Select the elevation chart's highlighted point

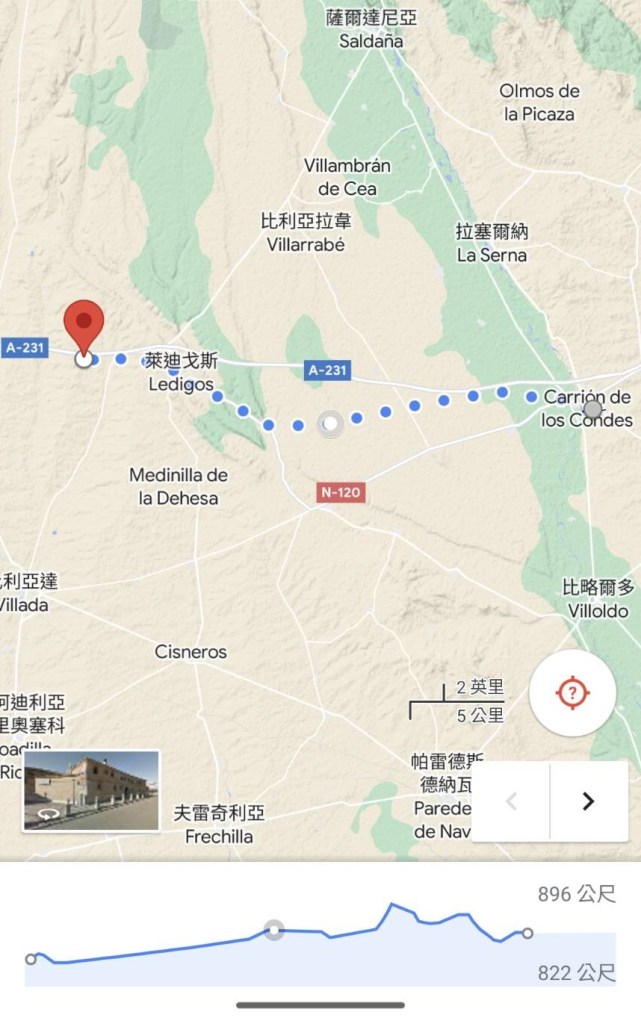274,930
